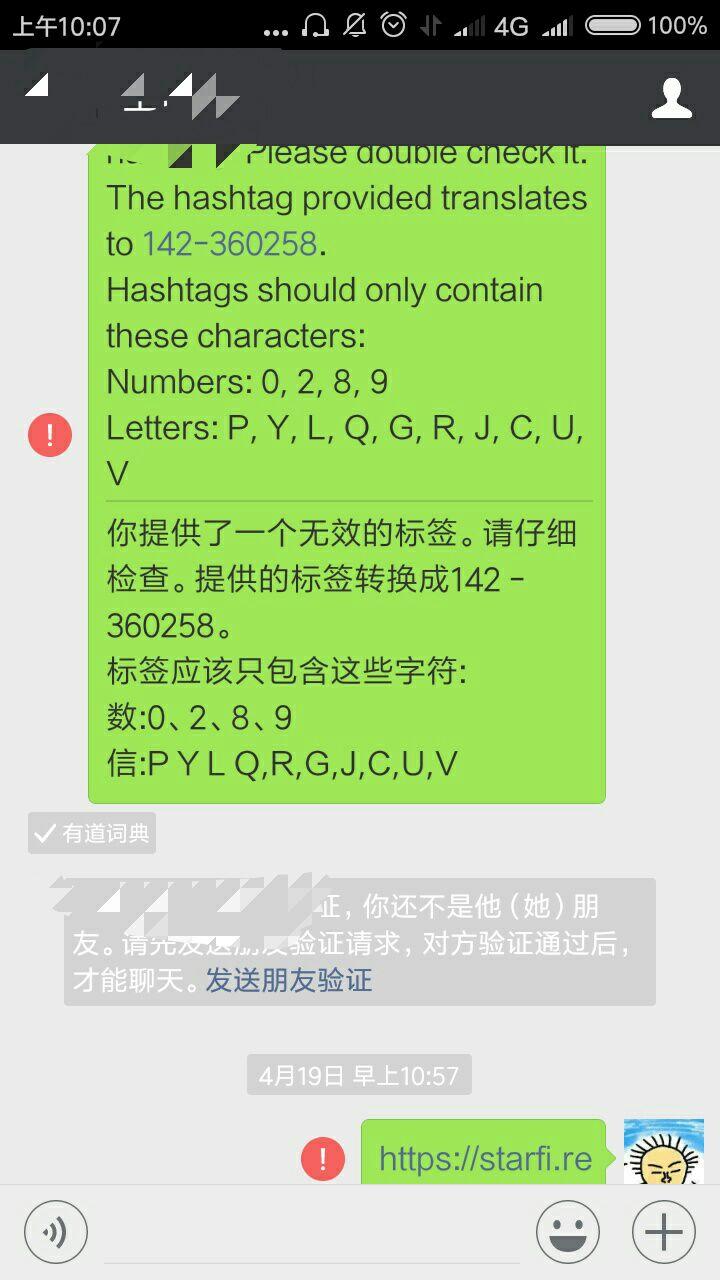Viewport: 720px width, 1280px height.
Task: Open my sun avatar profile
Action: [663, 1153]
